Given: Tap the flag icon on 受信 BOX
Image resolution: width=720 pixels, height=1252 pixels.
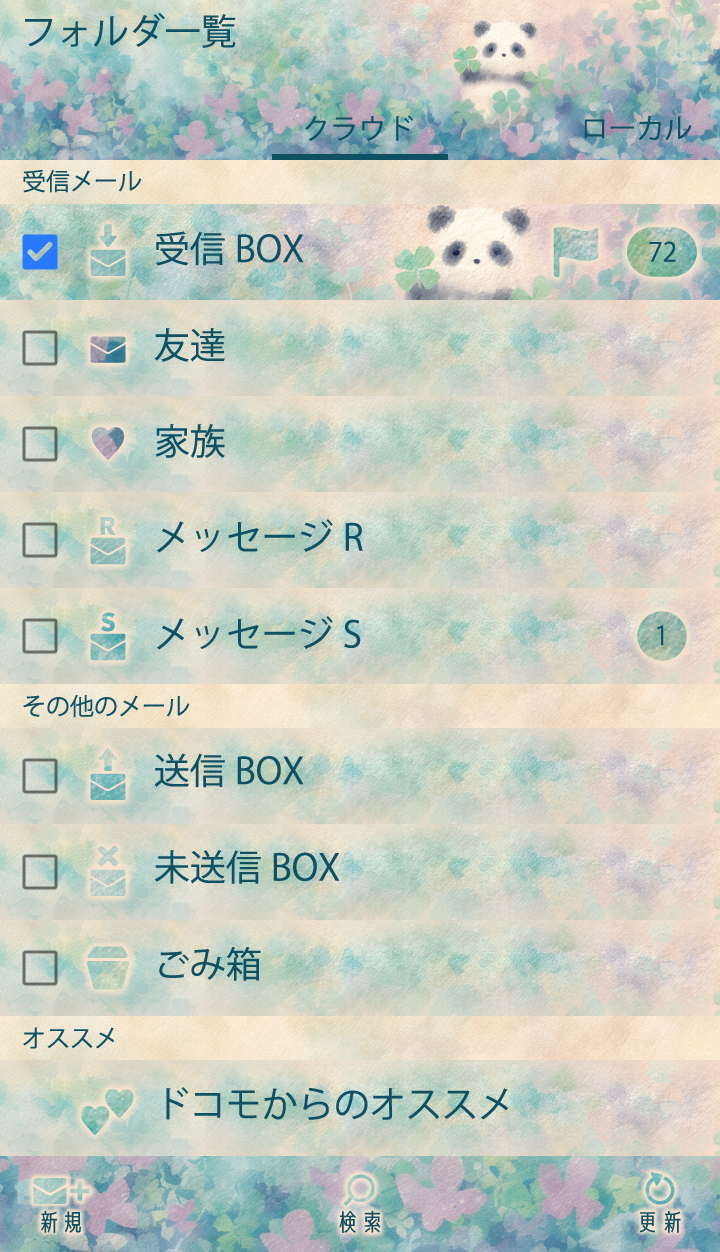Looking at the screenshot, I should (x=575, y=251).
